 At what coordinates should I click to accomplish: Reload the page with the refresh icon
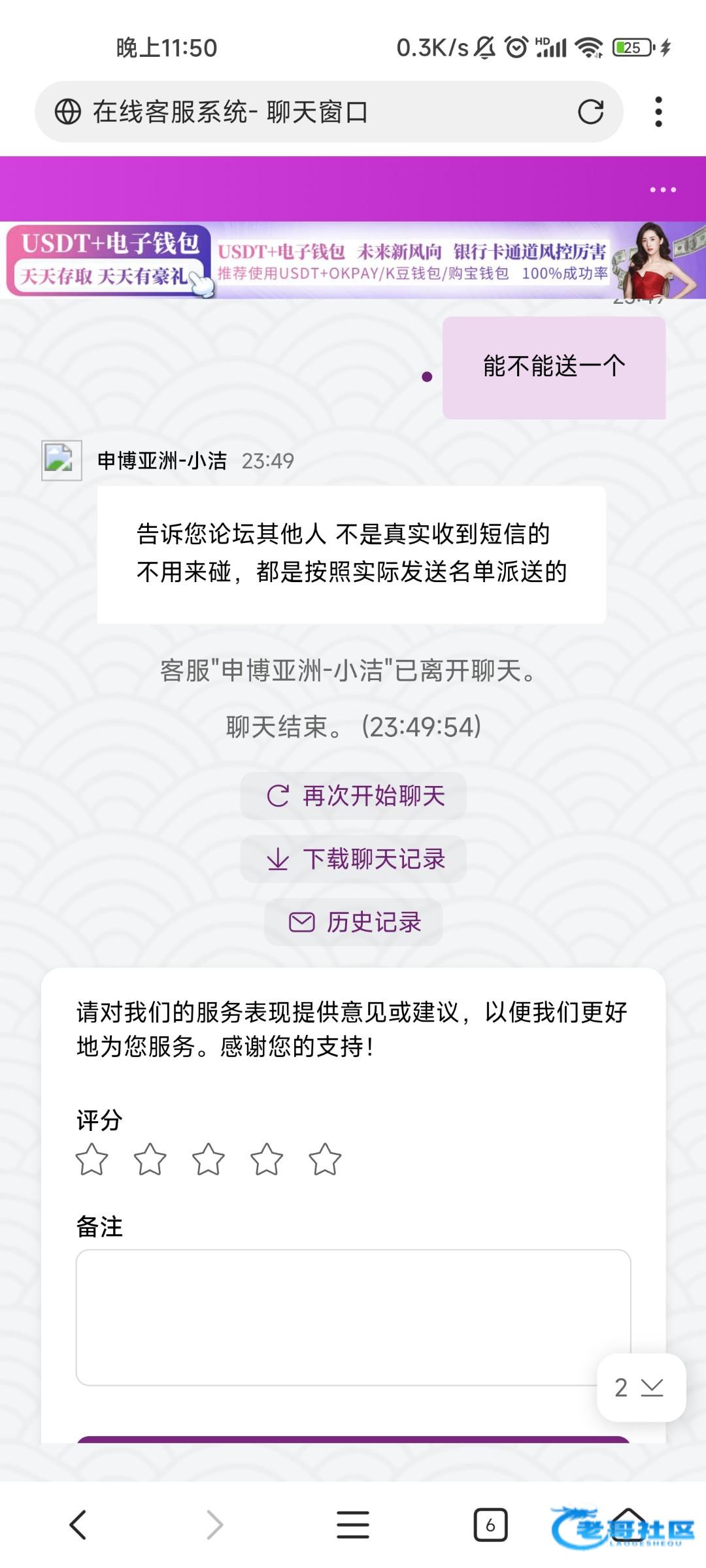pos(590,112)
